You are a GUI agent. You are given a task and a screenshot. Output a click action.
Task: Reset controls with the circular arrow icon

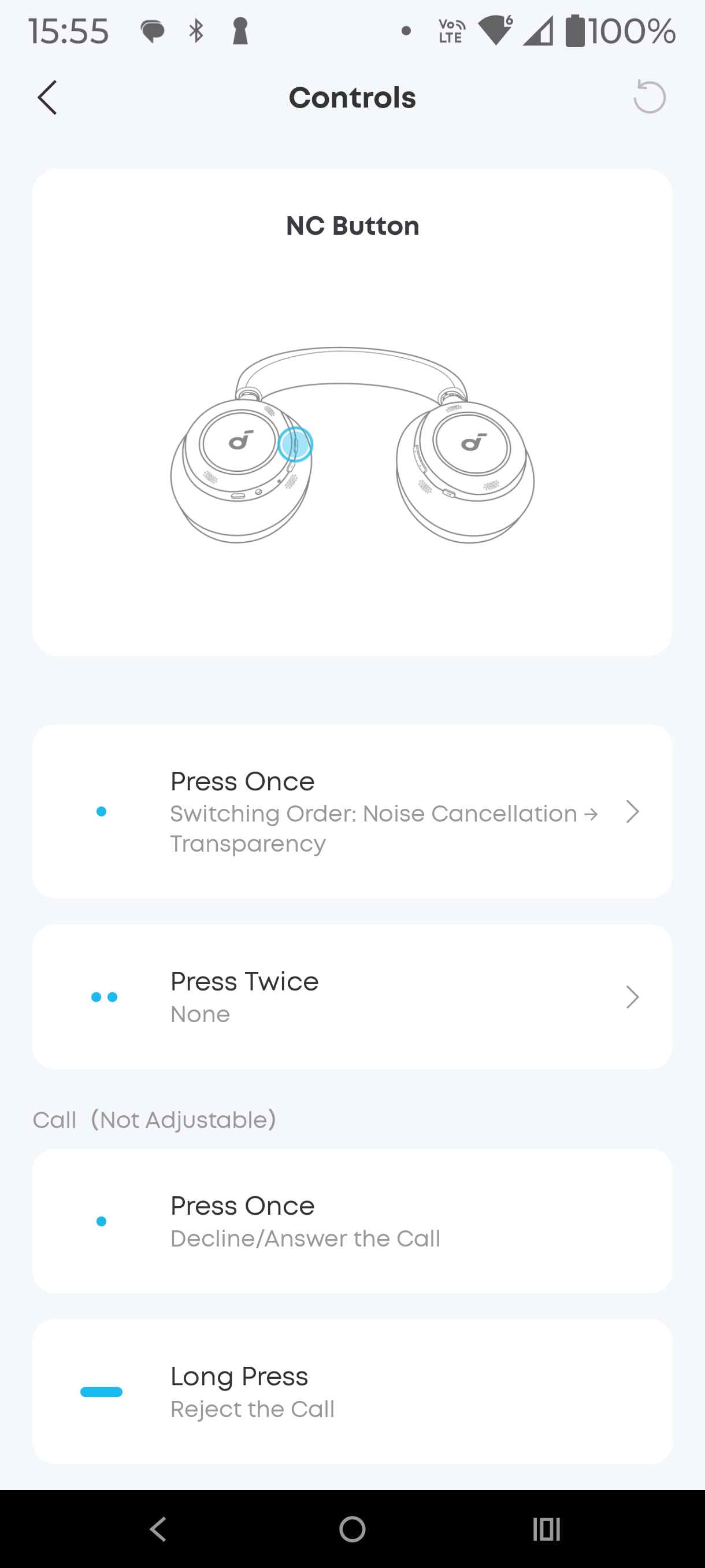(649, 97)
